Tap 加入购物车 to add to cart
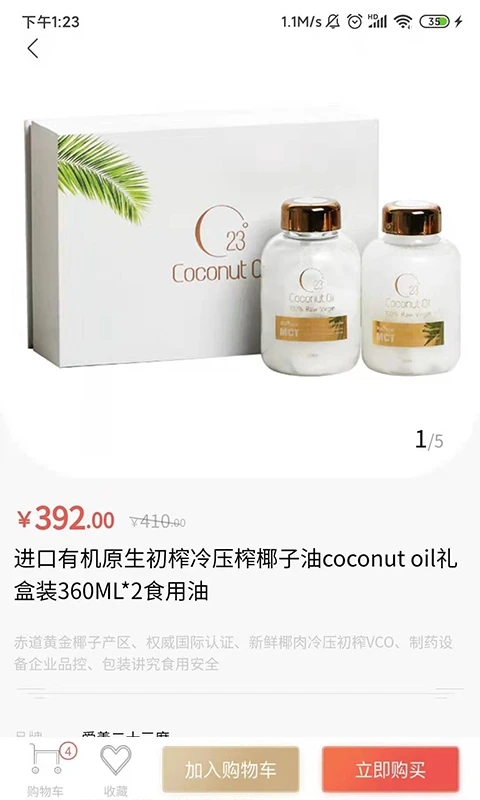The image size is (480, 800). (x=231, y=769)
